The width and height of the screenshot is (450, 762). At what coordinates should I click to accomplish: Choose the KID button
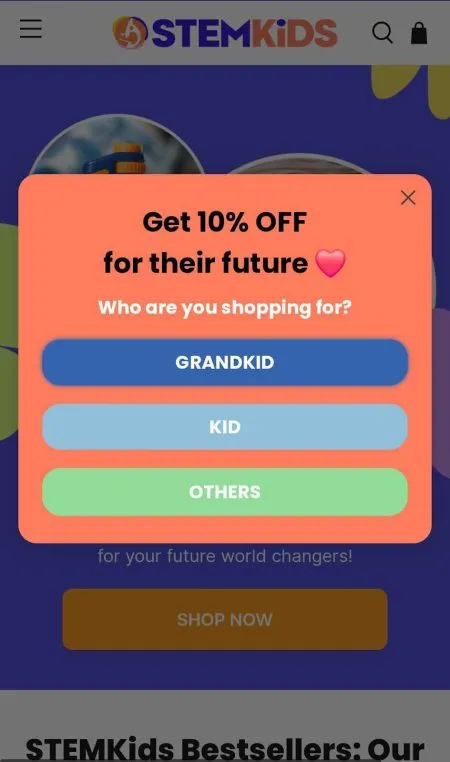225,427
